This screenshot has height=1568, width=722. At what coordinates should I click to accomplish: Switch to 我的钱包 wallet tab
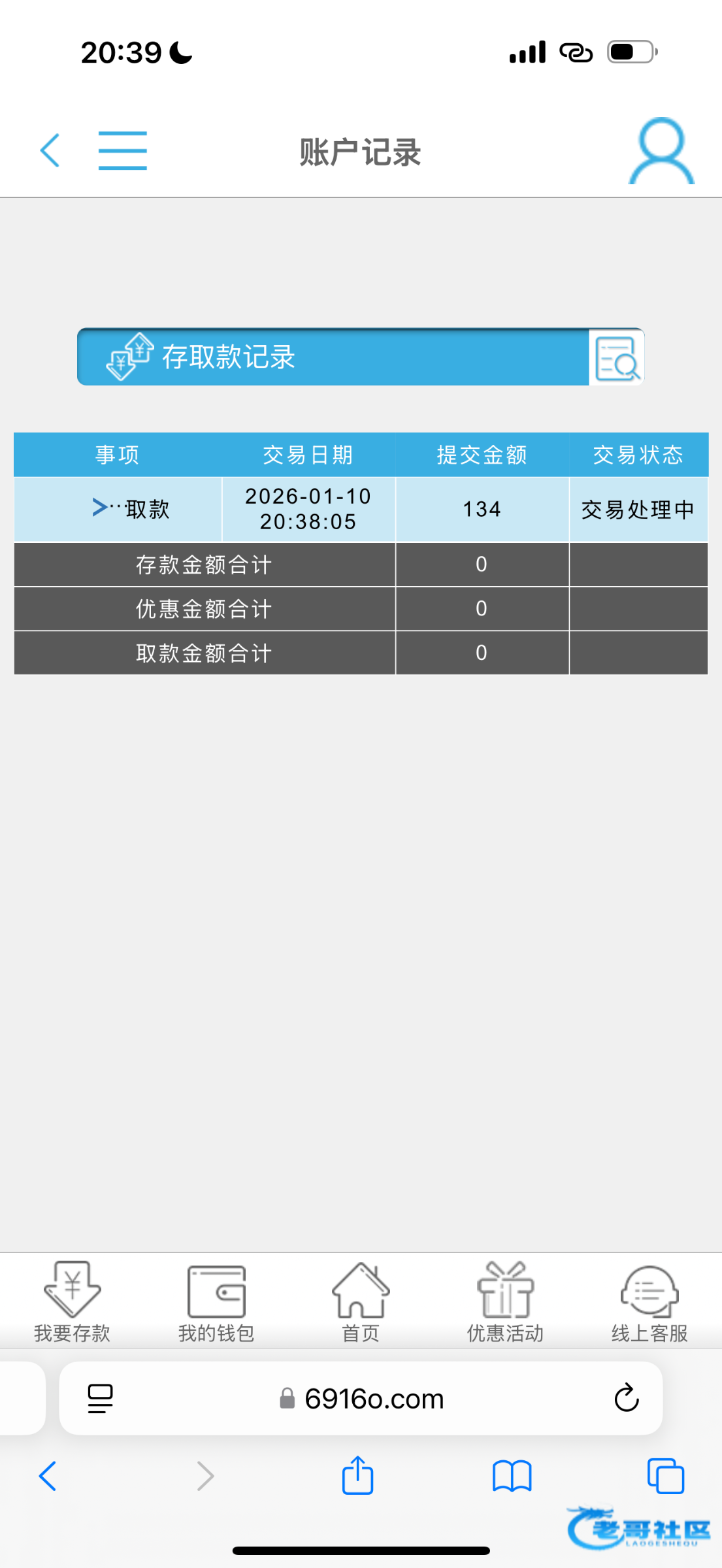216,1301
